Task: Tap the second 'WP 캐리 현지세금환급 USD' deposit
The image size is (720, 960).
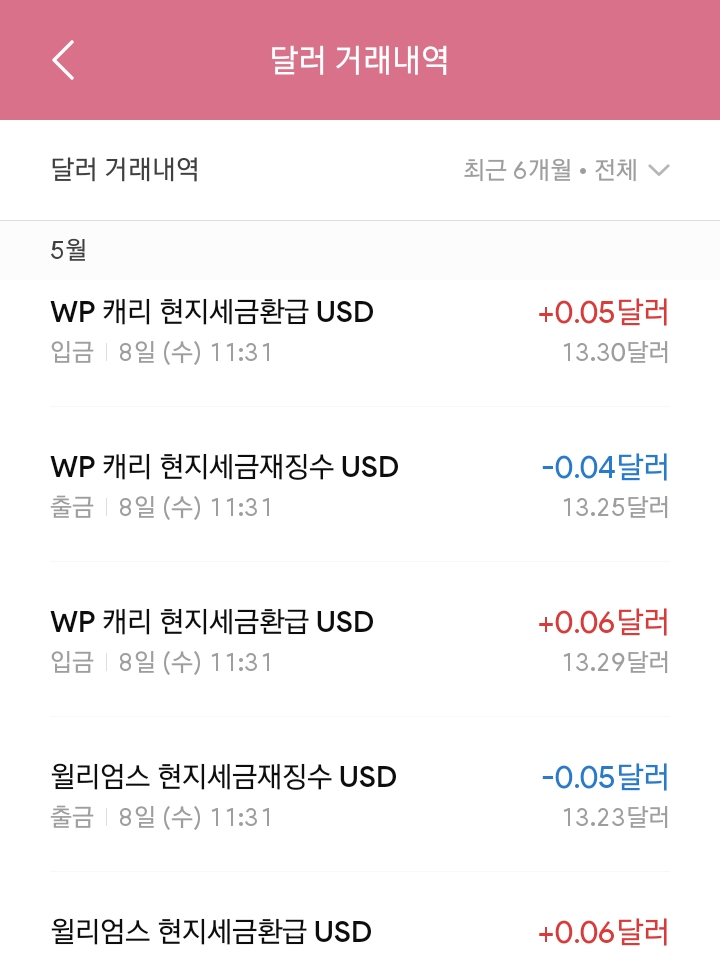Action: point(212,622)
